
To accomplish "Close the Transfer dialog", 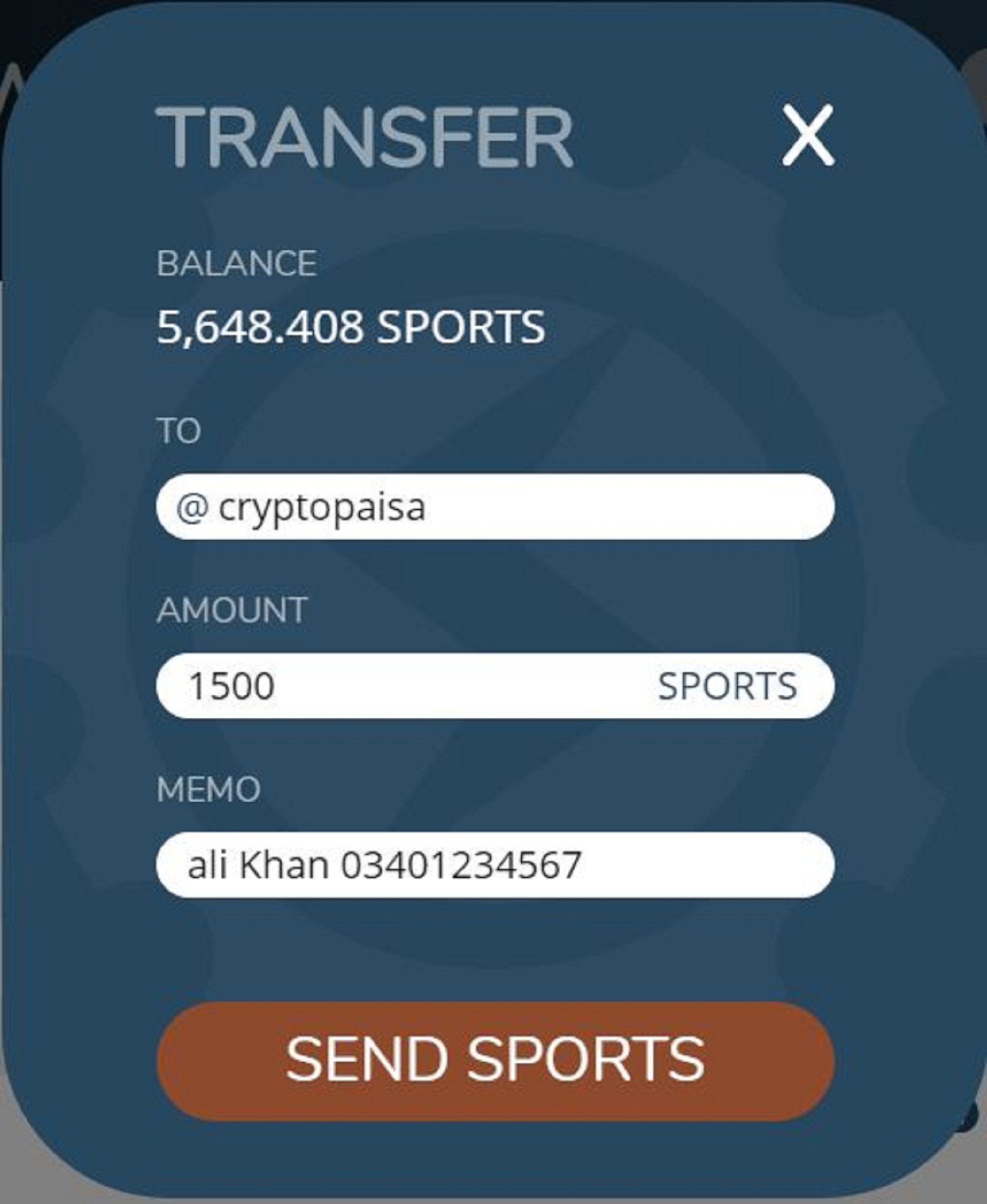I will coord(808,135).
